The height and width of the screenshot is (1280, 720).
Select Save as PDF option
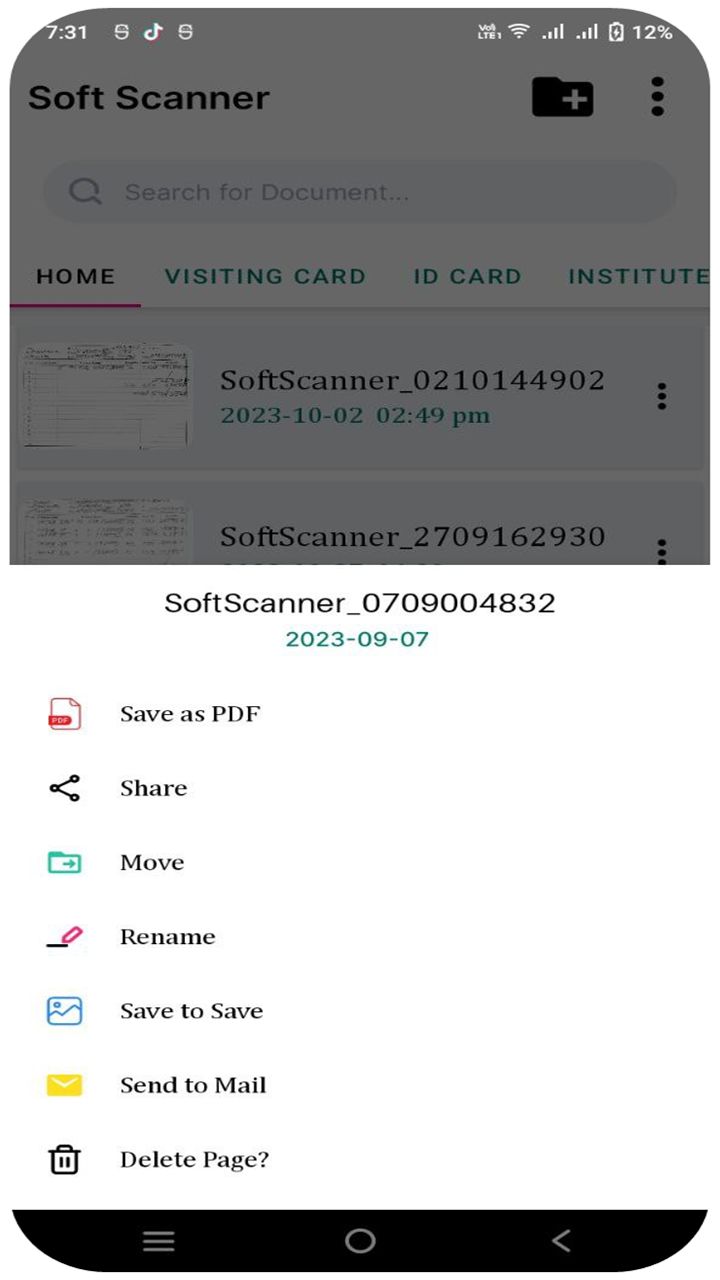click(190, 714)
